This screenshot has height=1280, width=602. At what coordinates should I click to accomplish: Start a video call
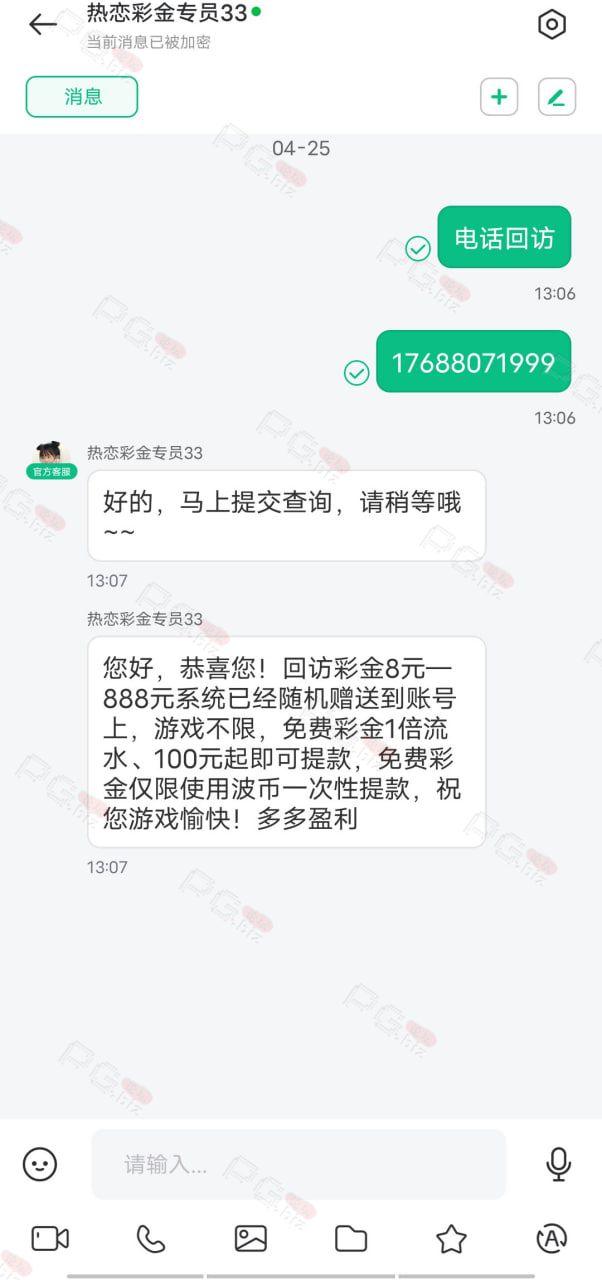50,1239
